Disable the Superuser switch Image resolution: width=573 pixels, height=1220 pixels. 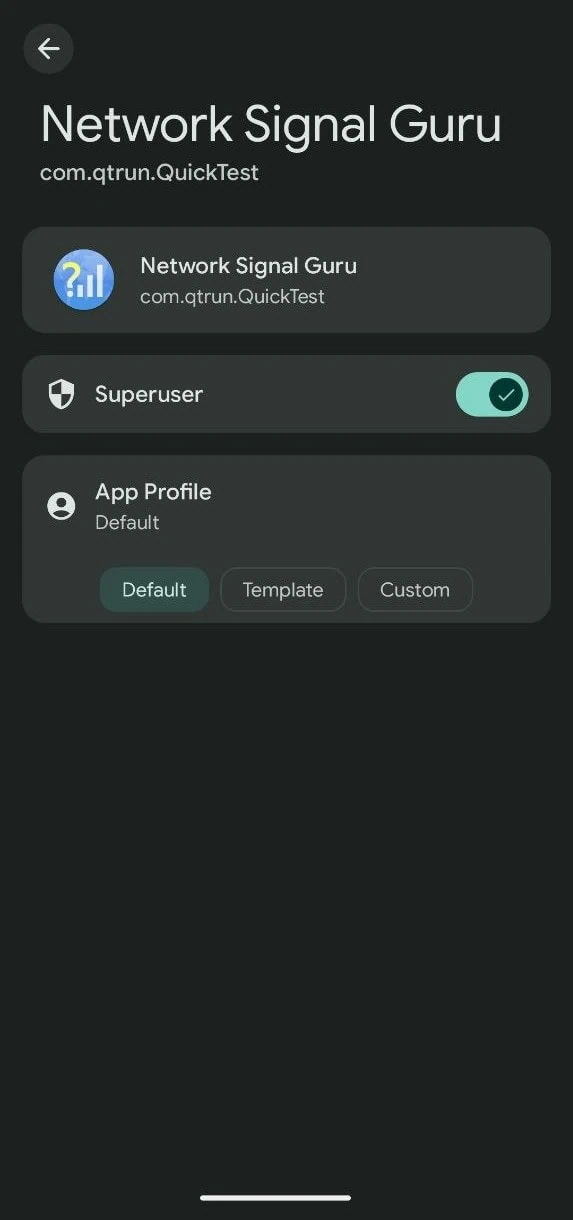point(492,394)
